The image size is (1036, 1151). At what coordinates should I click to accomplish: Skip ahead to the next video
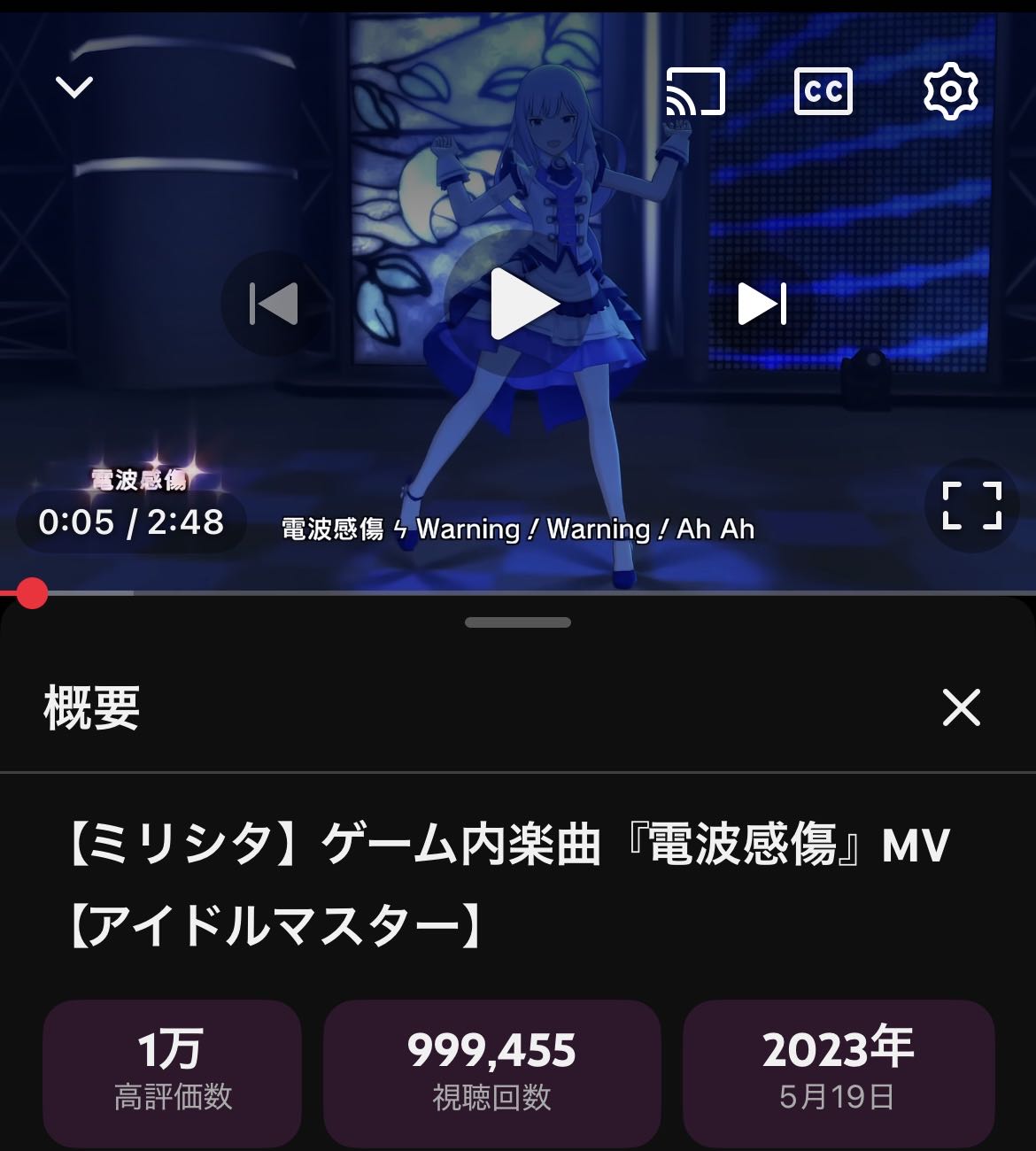(762, 304)
